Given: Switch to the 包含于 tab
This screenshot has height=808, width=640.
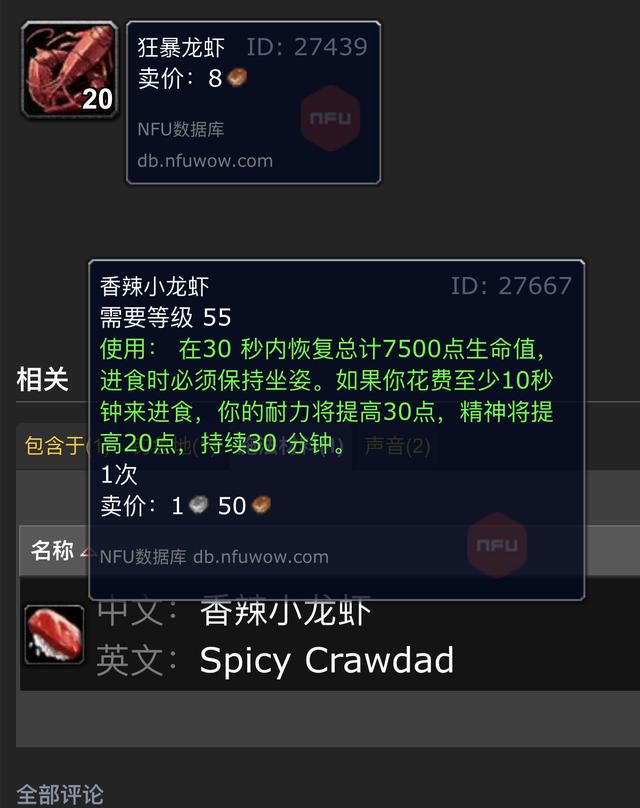Looking at the screenshot, I should coord(53,446).
